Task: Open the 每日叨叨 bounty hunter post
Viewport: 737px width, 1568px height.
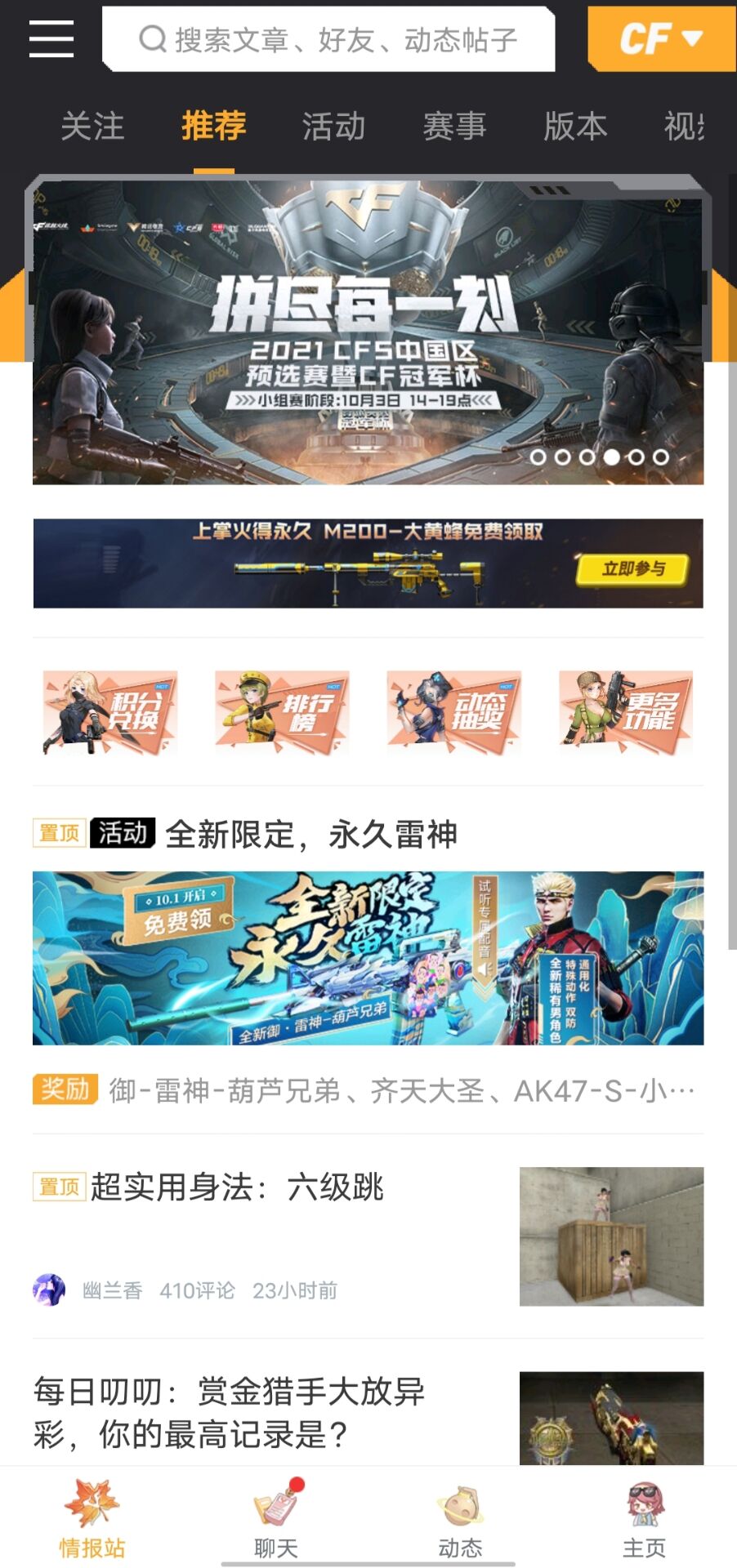Action: (x=229, y=1413)
